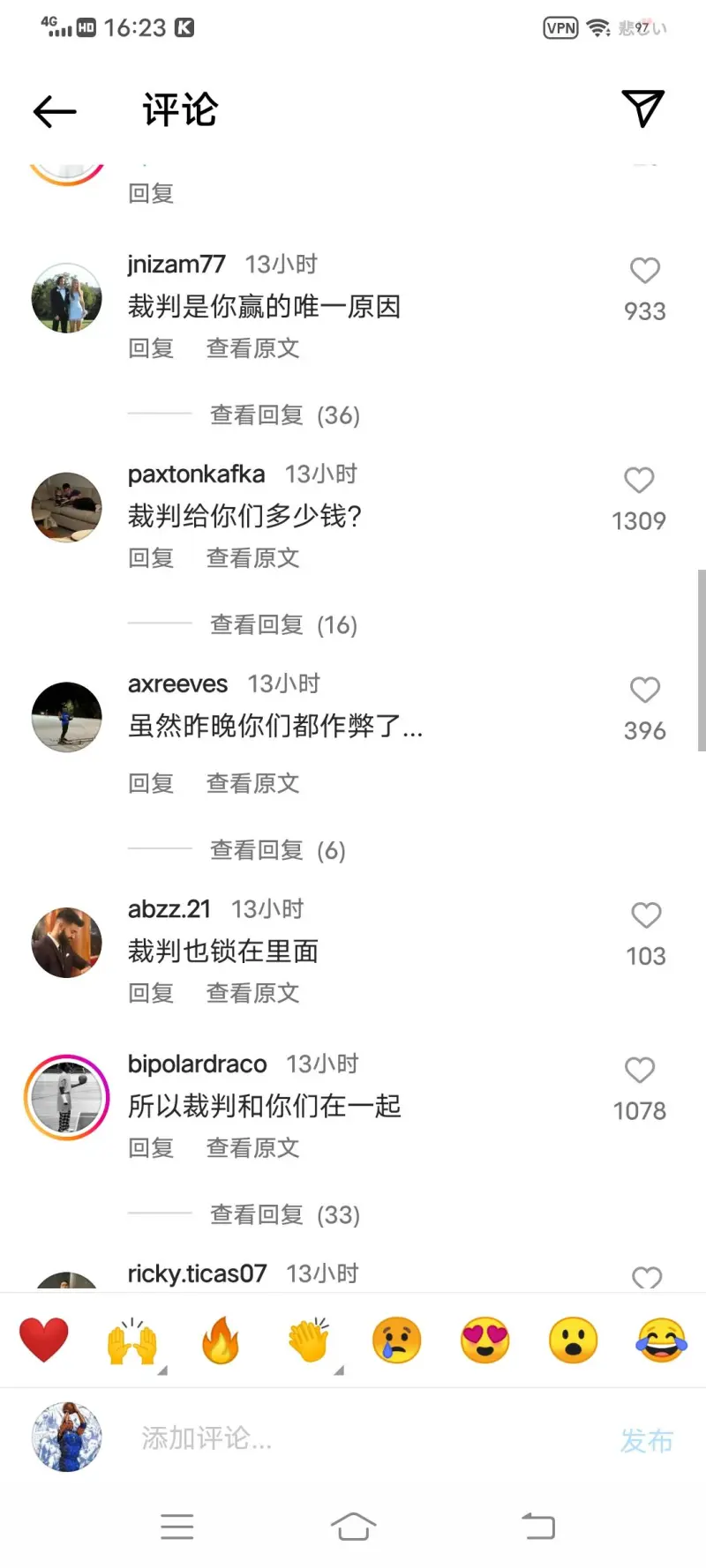This screenshot has height=1568, width=706.
Task: Like jnizam77's comment
Action: (645, 271)
